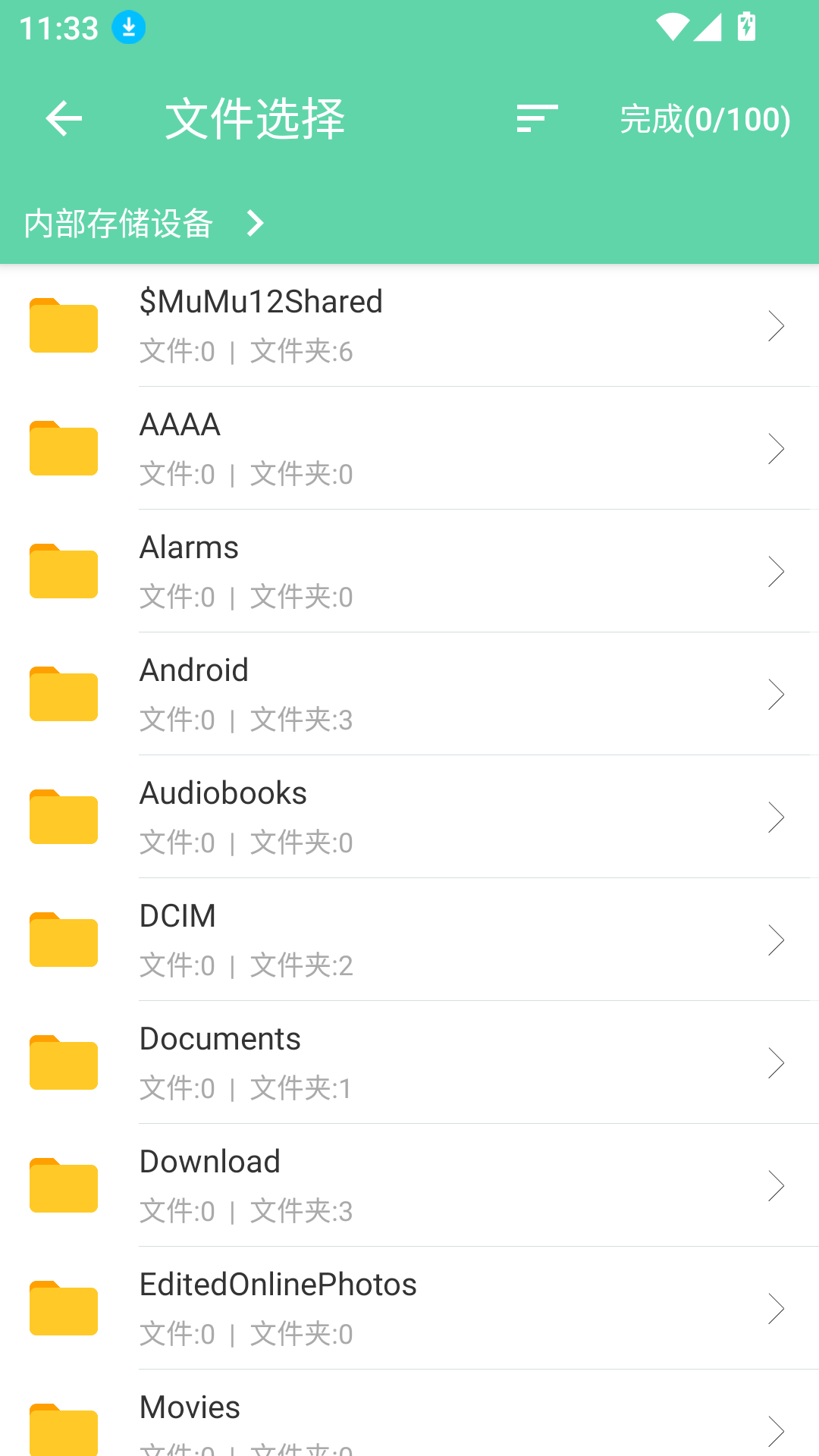Image resolution: width=819 pixels, height=1456 pixels.
Task: Tap the download arrow icon in the status bar
Action: click(x=128, y=27)
